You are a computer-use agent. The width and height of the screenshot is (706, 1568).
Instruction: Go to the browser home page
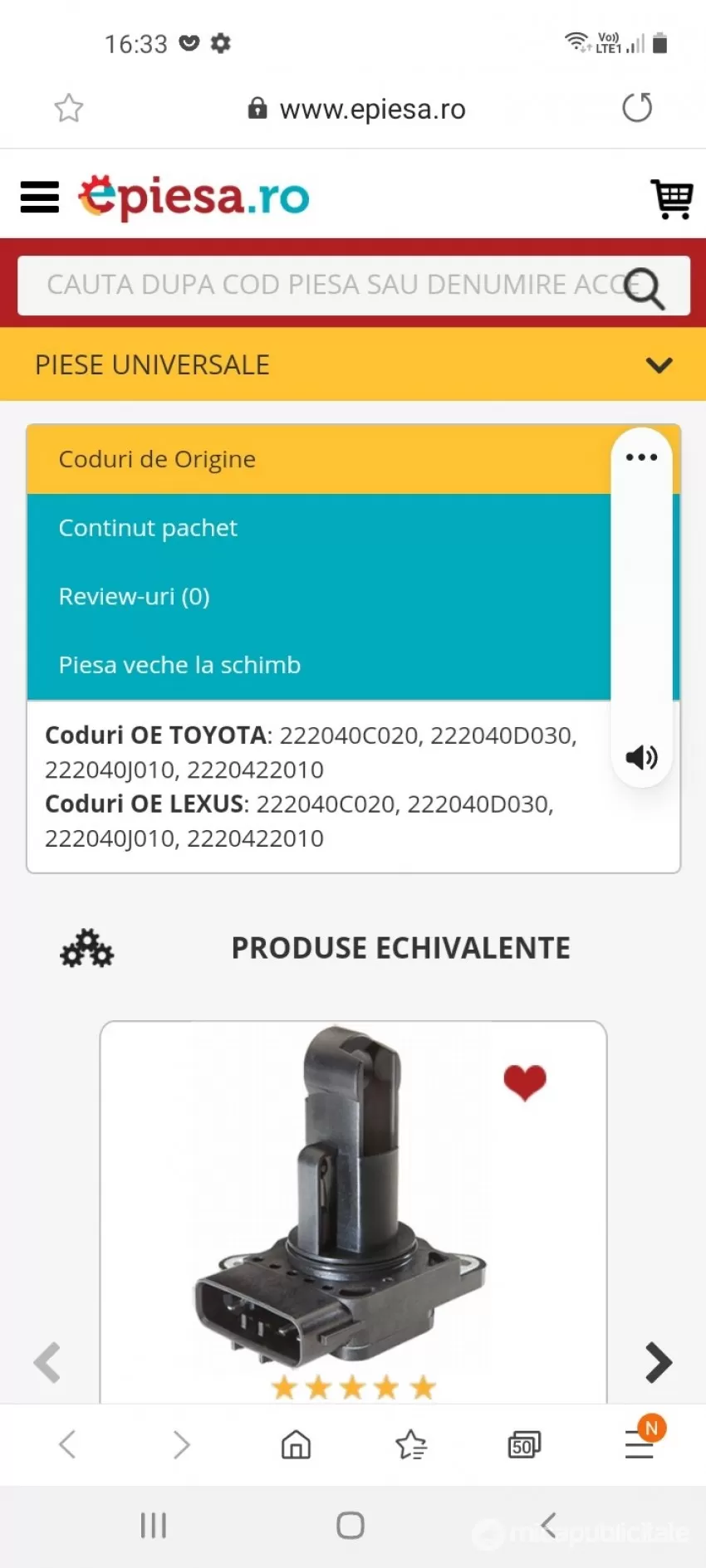296,1444
